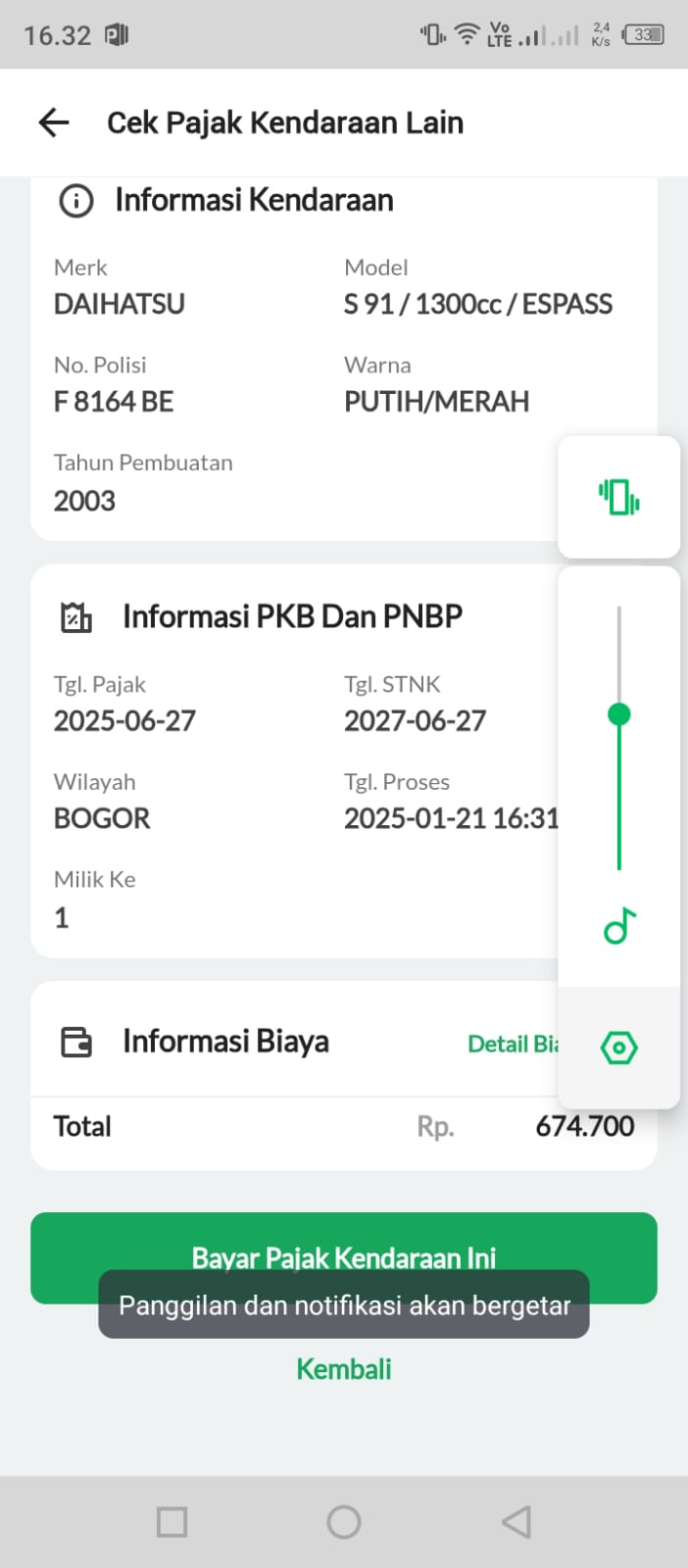
Task: Tap Kembali to return
Action: (344, 1369)
